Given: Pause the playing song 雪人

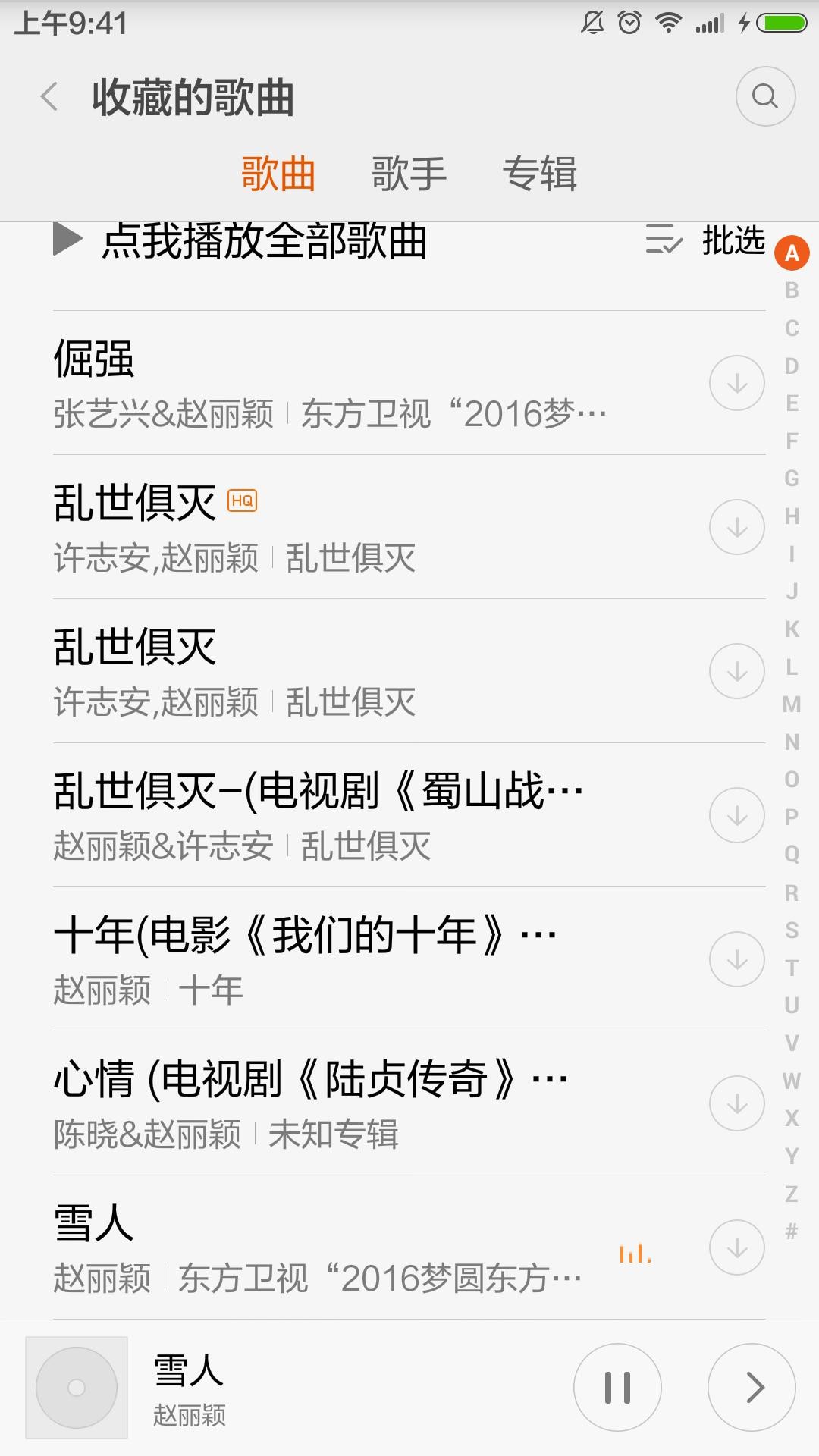Looking at the screenshot, I should (x=617, y=1388).
